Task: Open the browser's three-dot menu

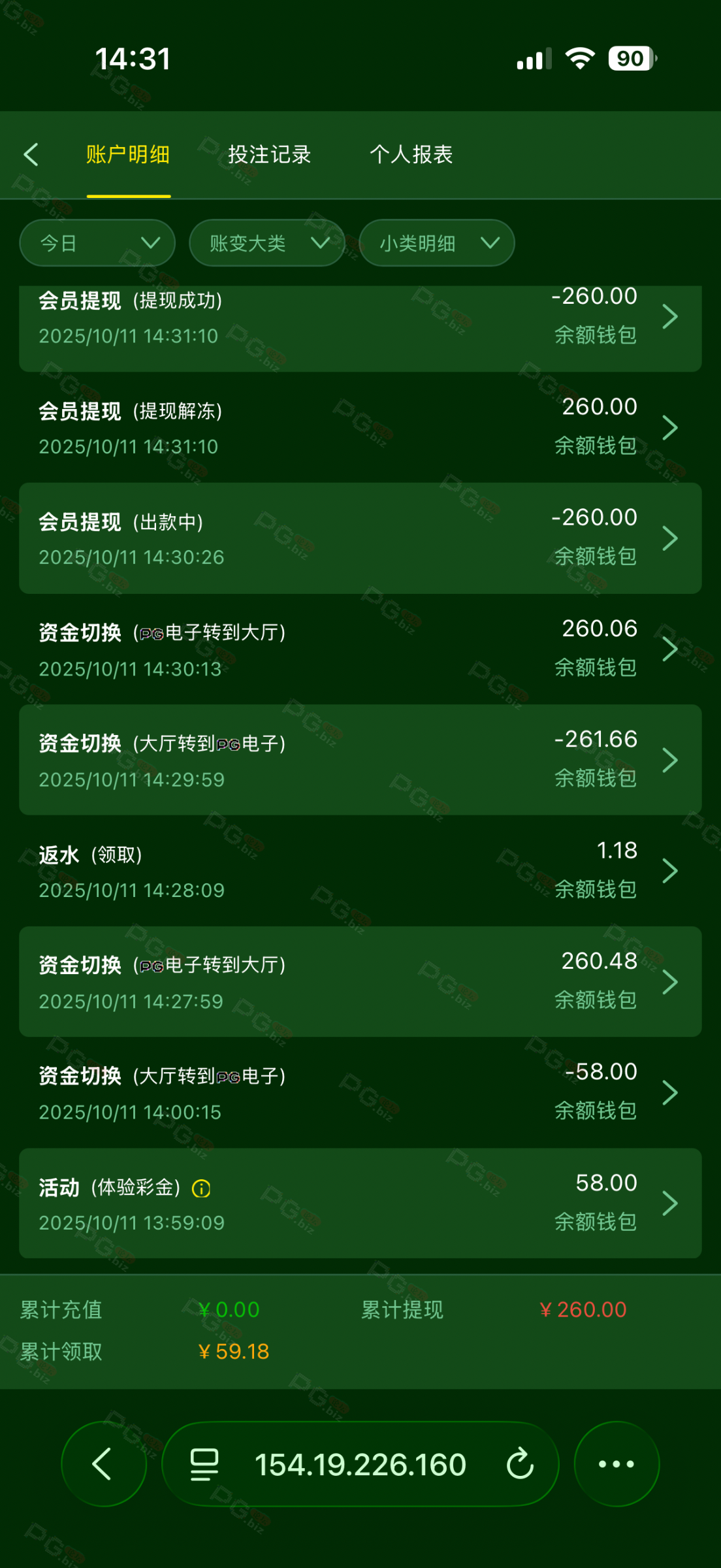Action: point(616,1463)
